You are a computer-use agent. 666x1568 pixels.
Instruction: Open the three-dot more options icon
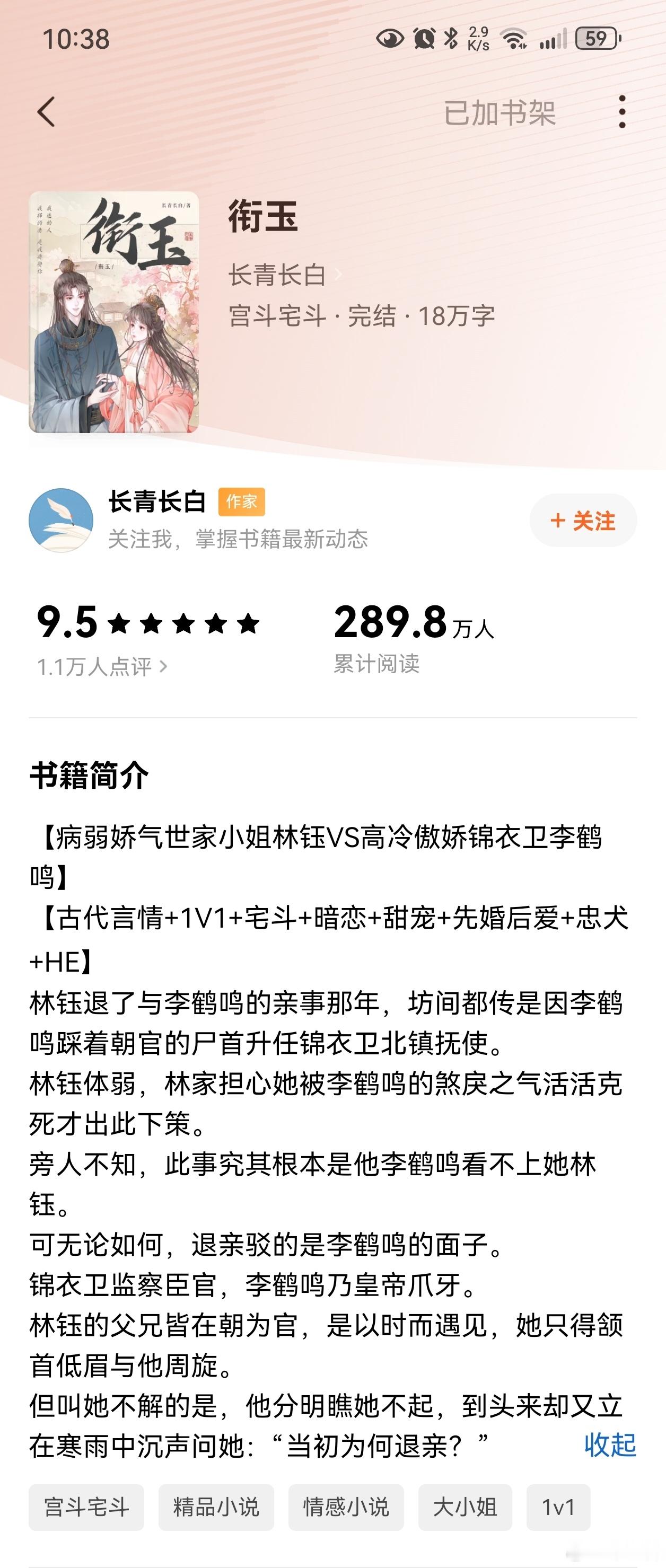tap(621, 111)
